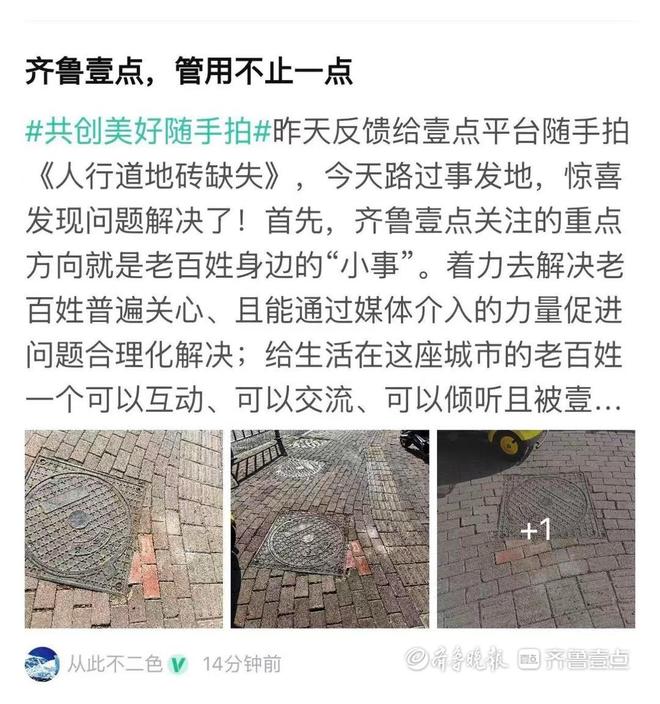
Task: View the second sidewalk photo
Action: tap(329, 529)
